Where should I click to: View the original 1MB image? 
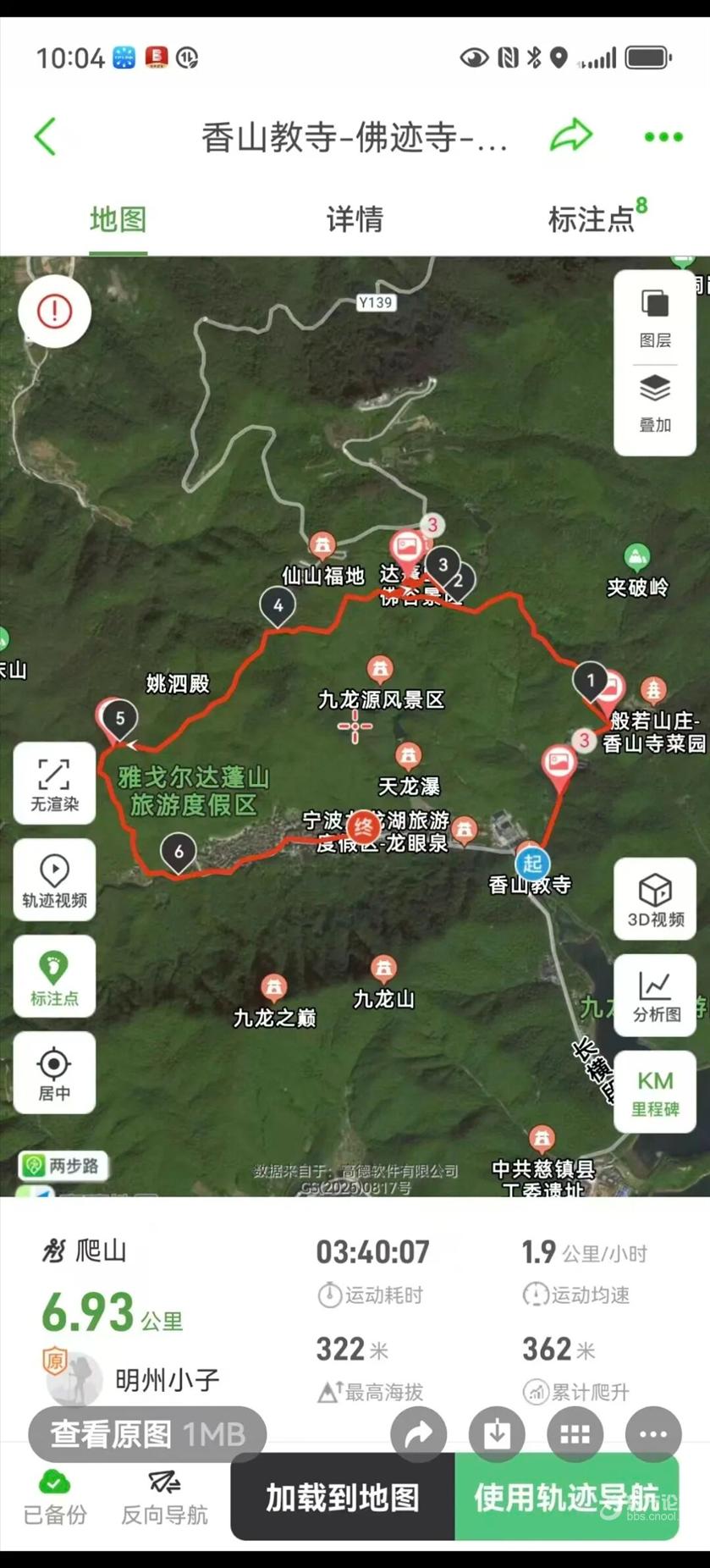pos(147,1434)
